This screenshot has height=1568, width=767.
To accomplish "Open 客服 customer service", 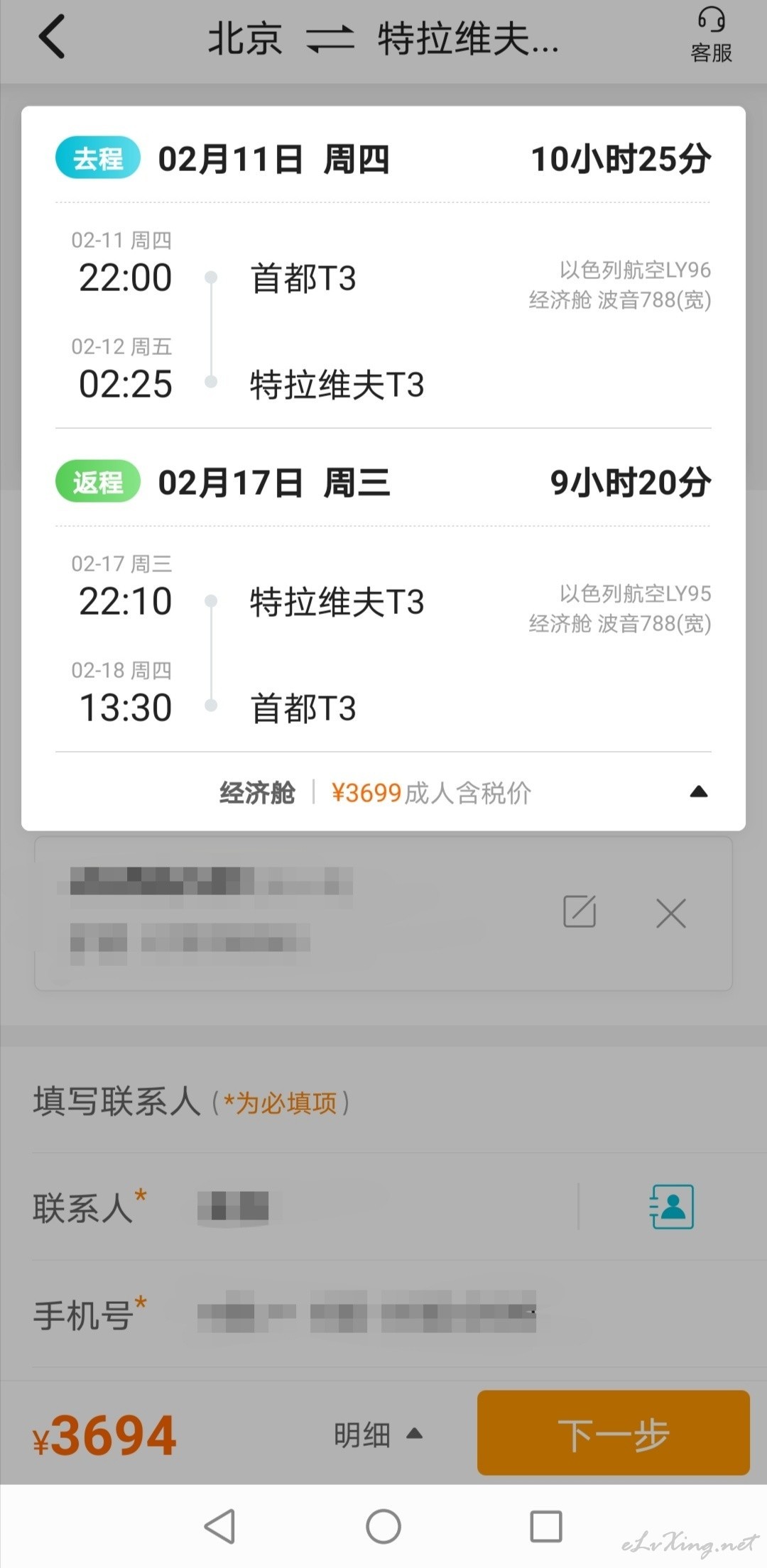I will (x=711, y=35).
